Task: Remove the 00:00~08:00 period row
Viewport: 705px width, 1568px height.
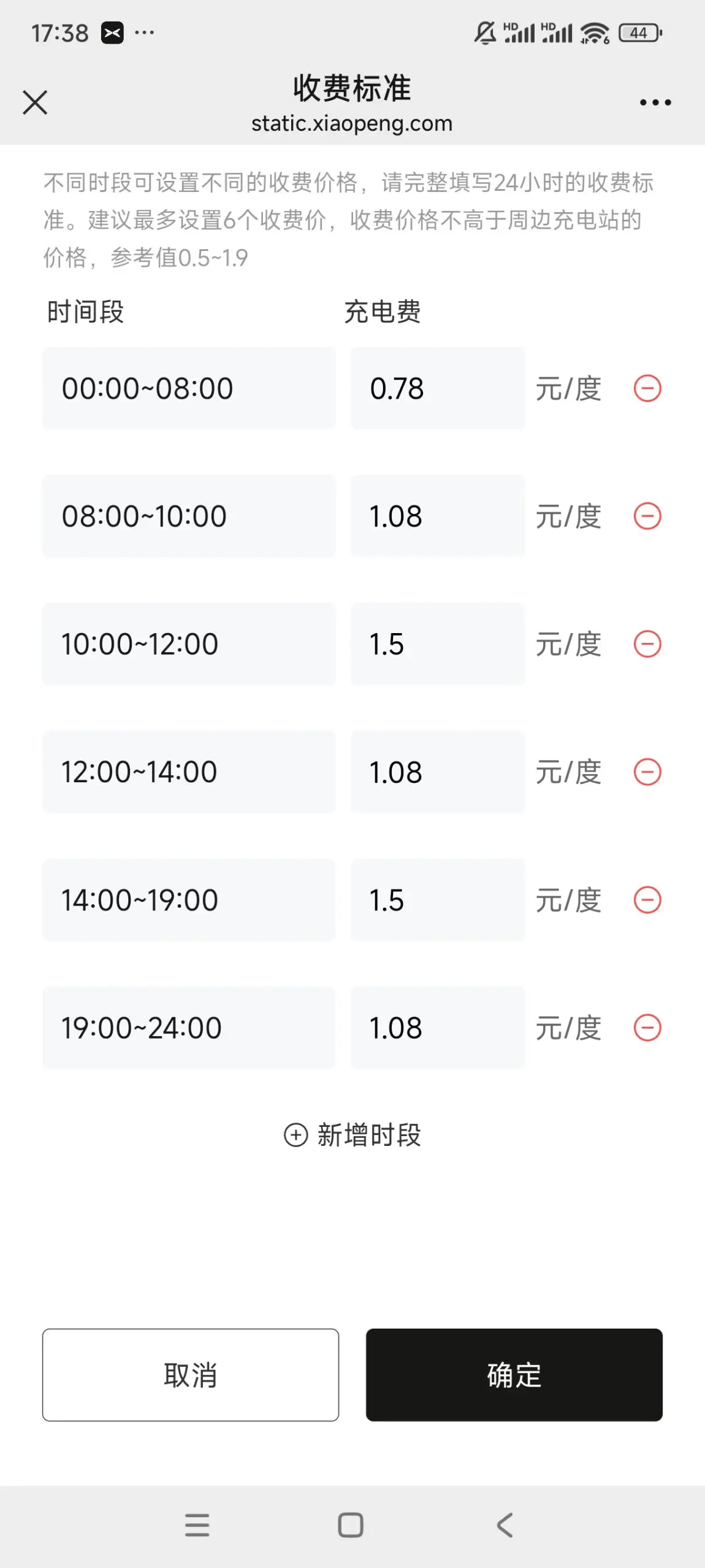Action: (647, 388)
